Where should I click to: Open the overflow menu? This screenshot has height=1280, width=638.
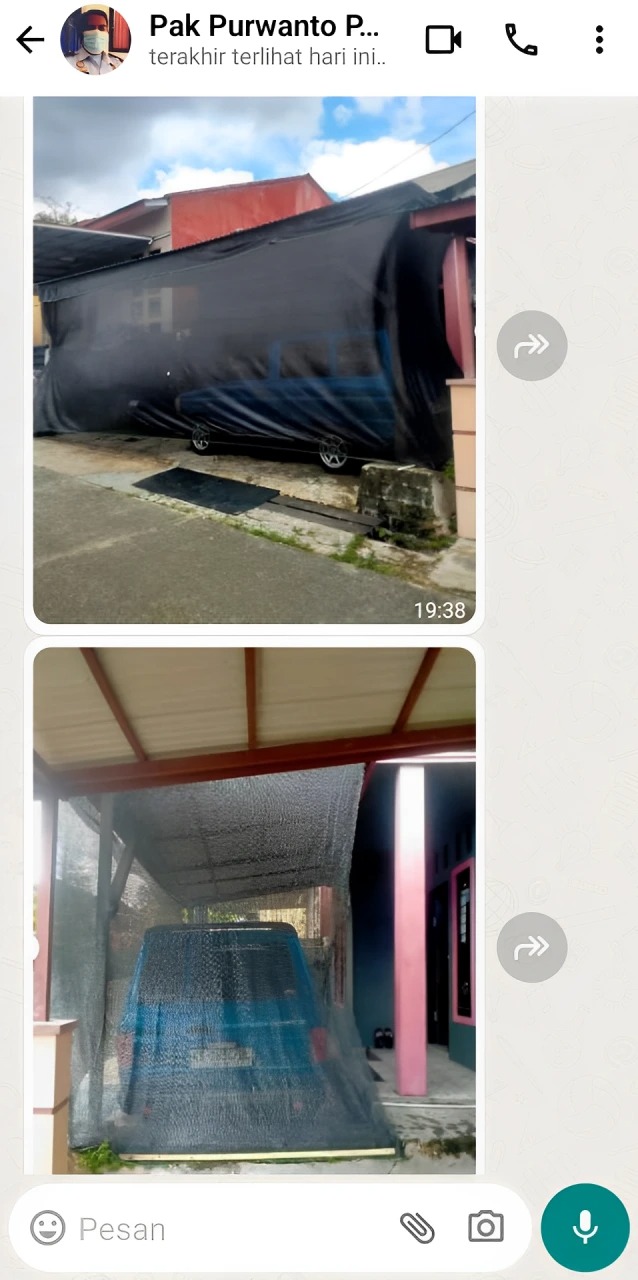coord(599,40)
